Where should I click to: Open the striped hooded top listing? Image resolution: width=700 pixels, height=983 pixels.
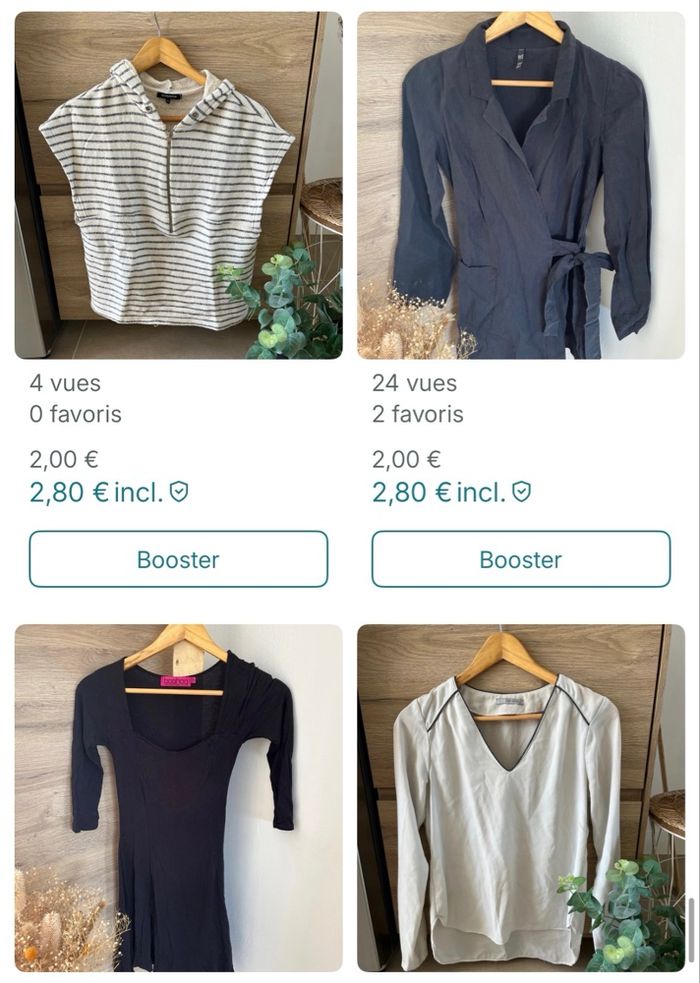coord(178,186)
